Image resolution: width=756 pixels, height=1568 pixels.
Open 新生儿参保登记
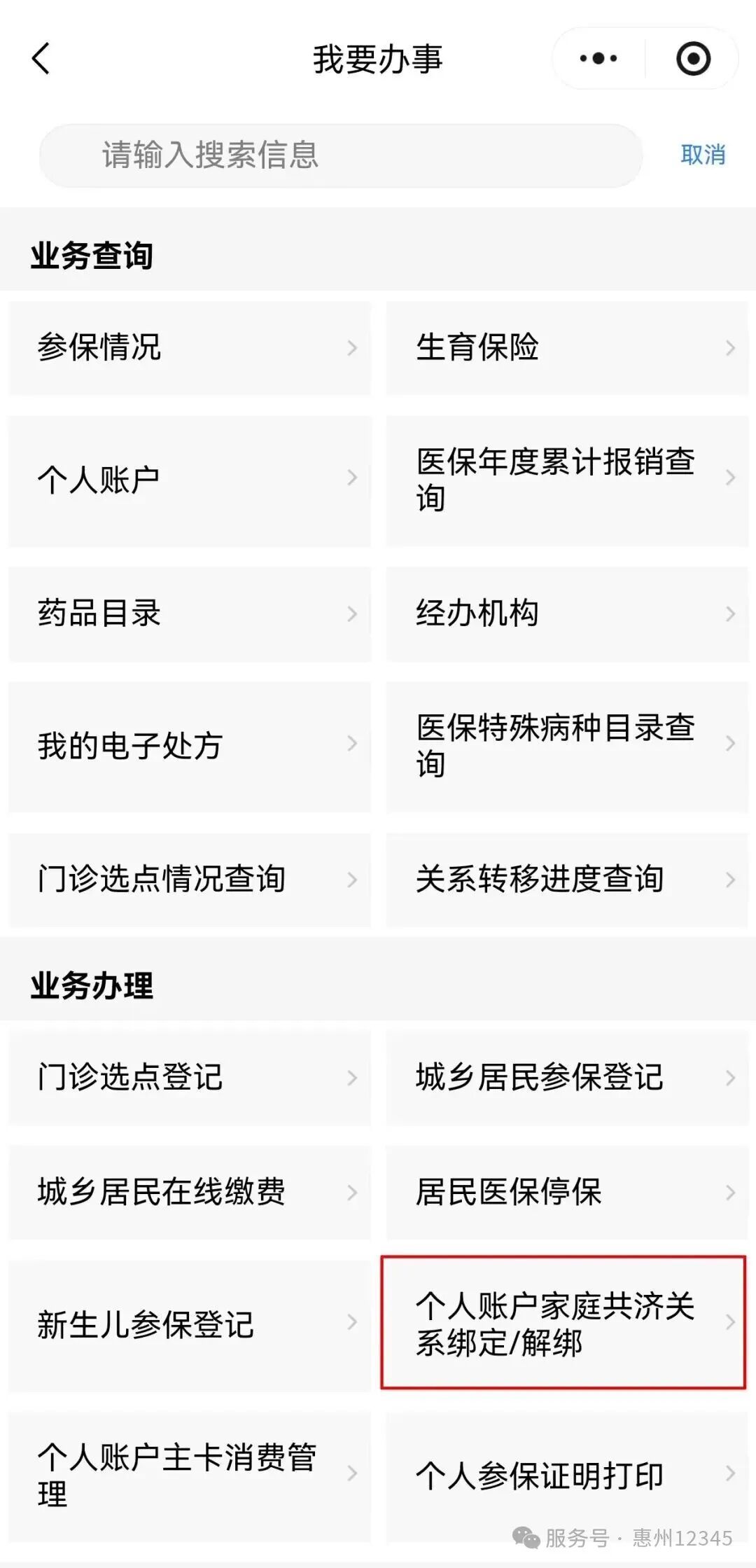point(190,1325)
